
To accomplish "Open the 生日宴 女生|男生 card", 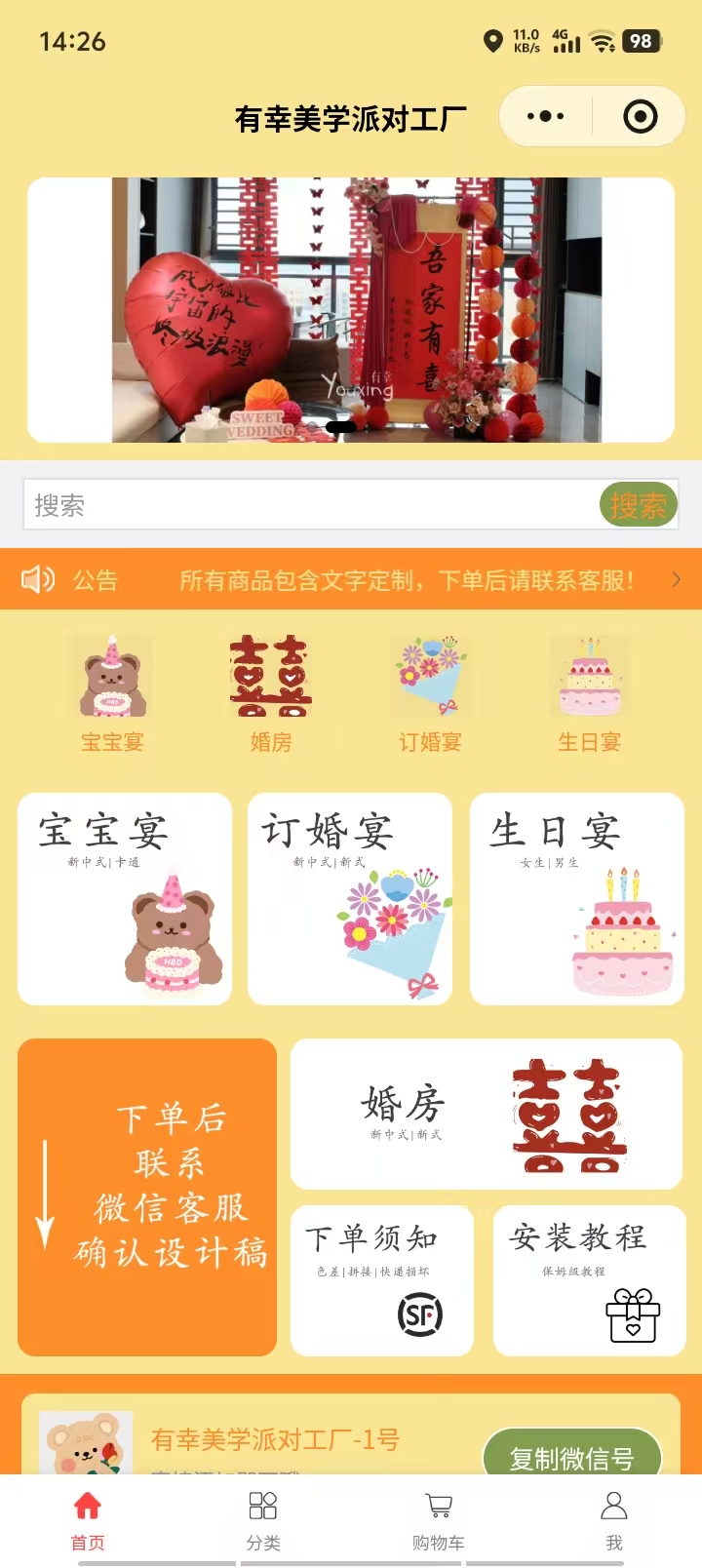I will tap(577, 899).
